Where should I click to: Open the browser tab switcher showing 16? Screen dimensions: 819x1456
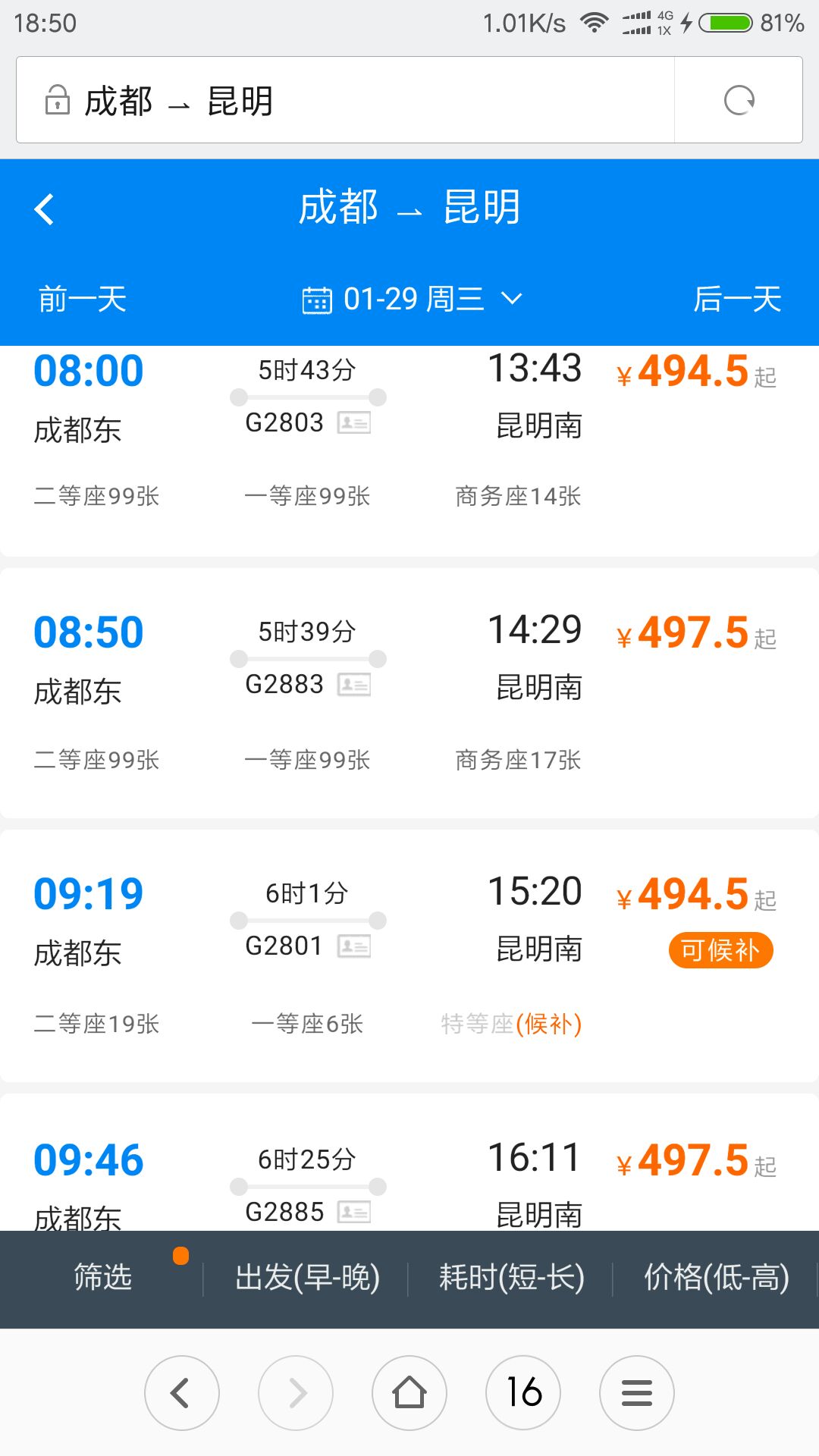[523, 1393]
